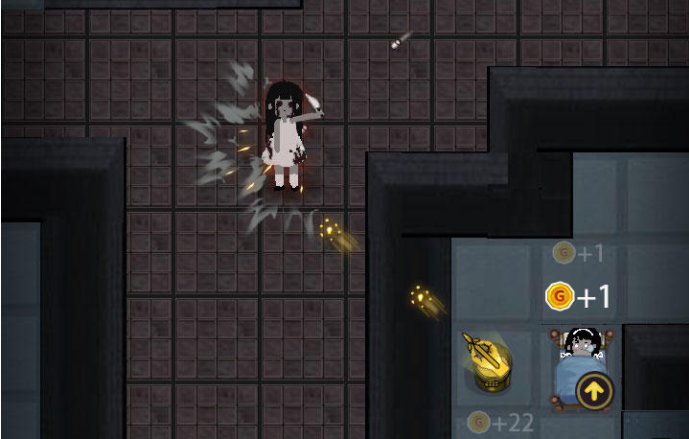Tap the yellow upgrade arrow on the bed
The image size is (689, 439).
[x=595, y=391]
